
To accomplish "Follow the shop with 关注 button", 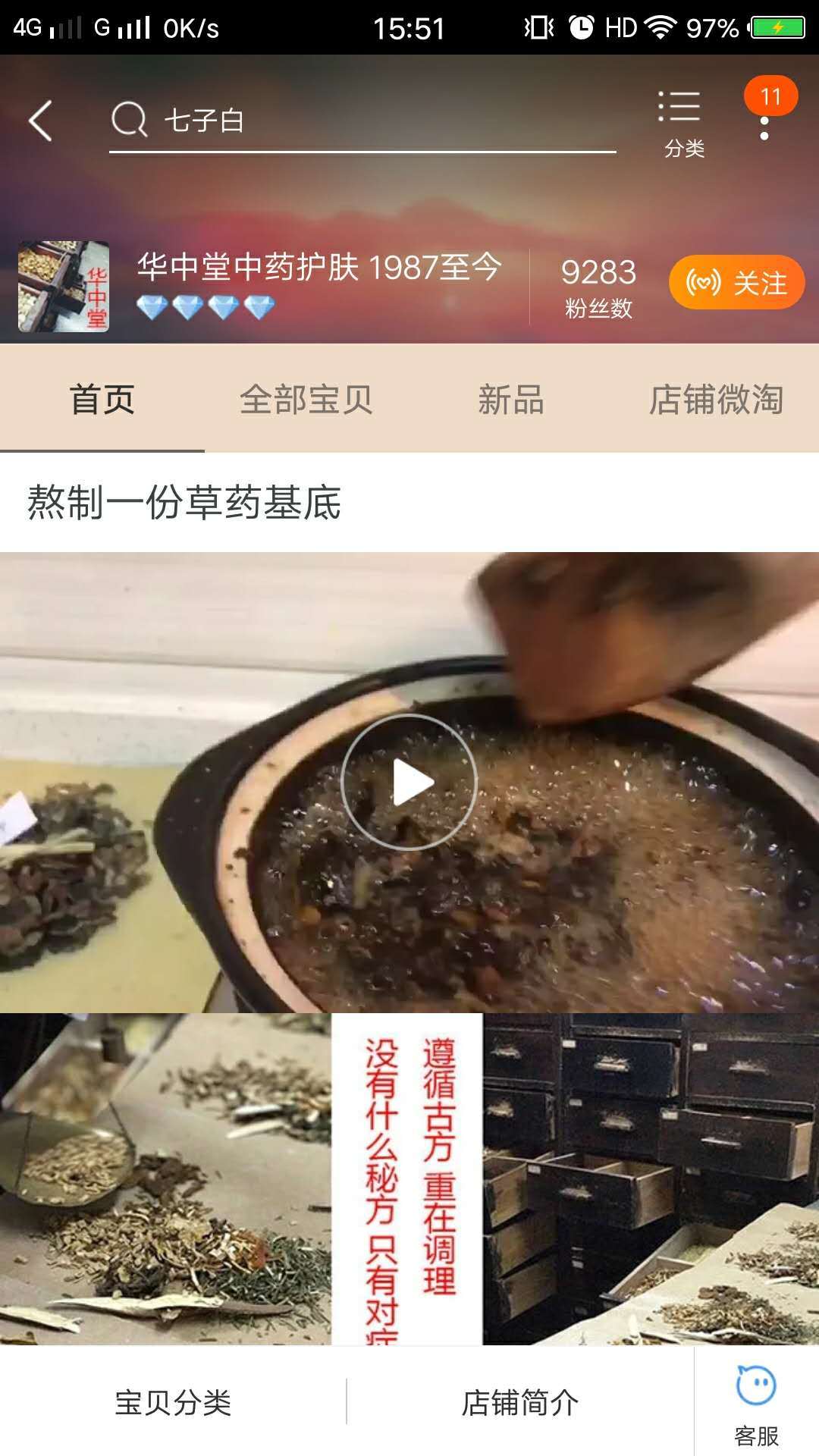I will (736, 283).
